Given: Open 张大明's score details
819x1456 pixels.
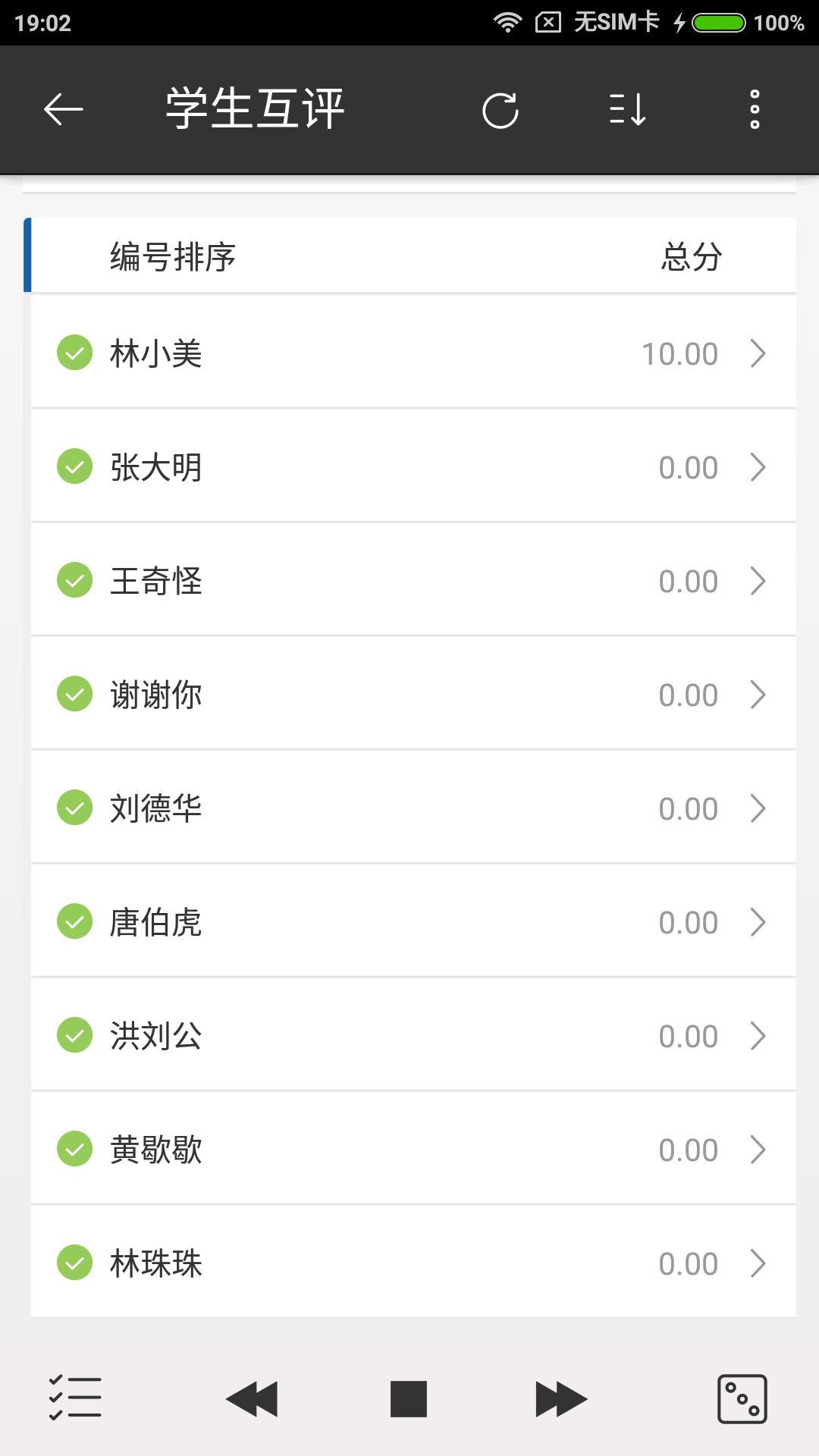Looking at the screenshot, I should tap(413, 467).
